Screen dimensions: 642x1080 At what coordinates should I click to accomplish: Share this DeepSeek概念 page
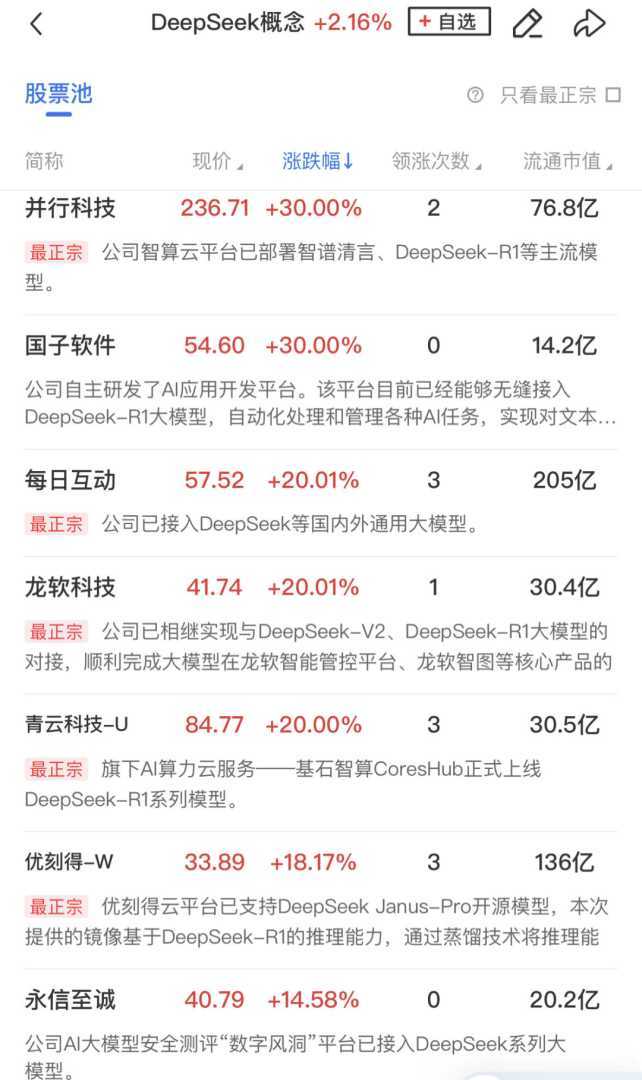pyautogui.click(x=590, y=23)
